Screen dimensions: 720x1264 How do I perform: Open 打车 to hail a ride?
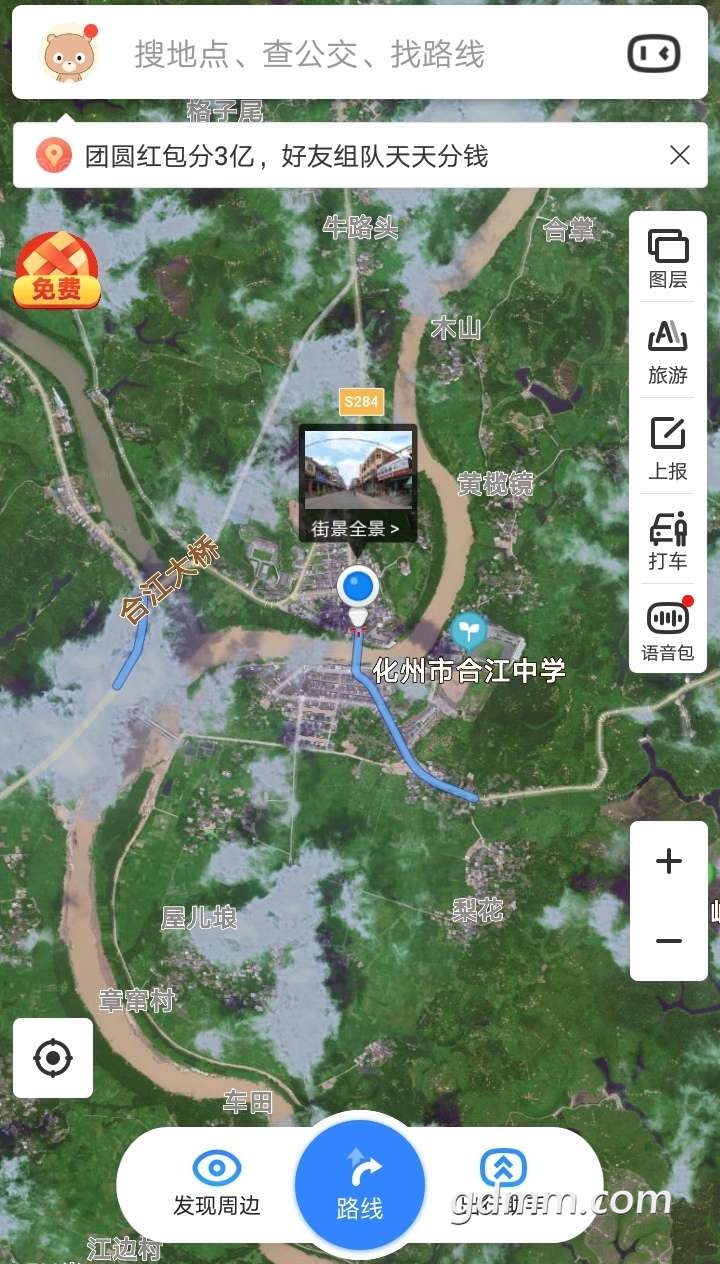pos(668,542)
